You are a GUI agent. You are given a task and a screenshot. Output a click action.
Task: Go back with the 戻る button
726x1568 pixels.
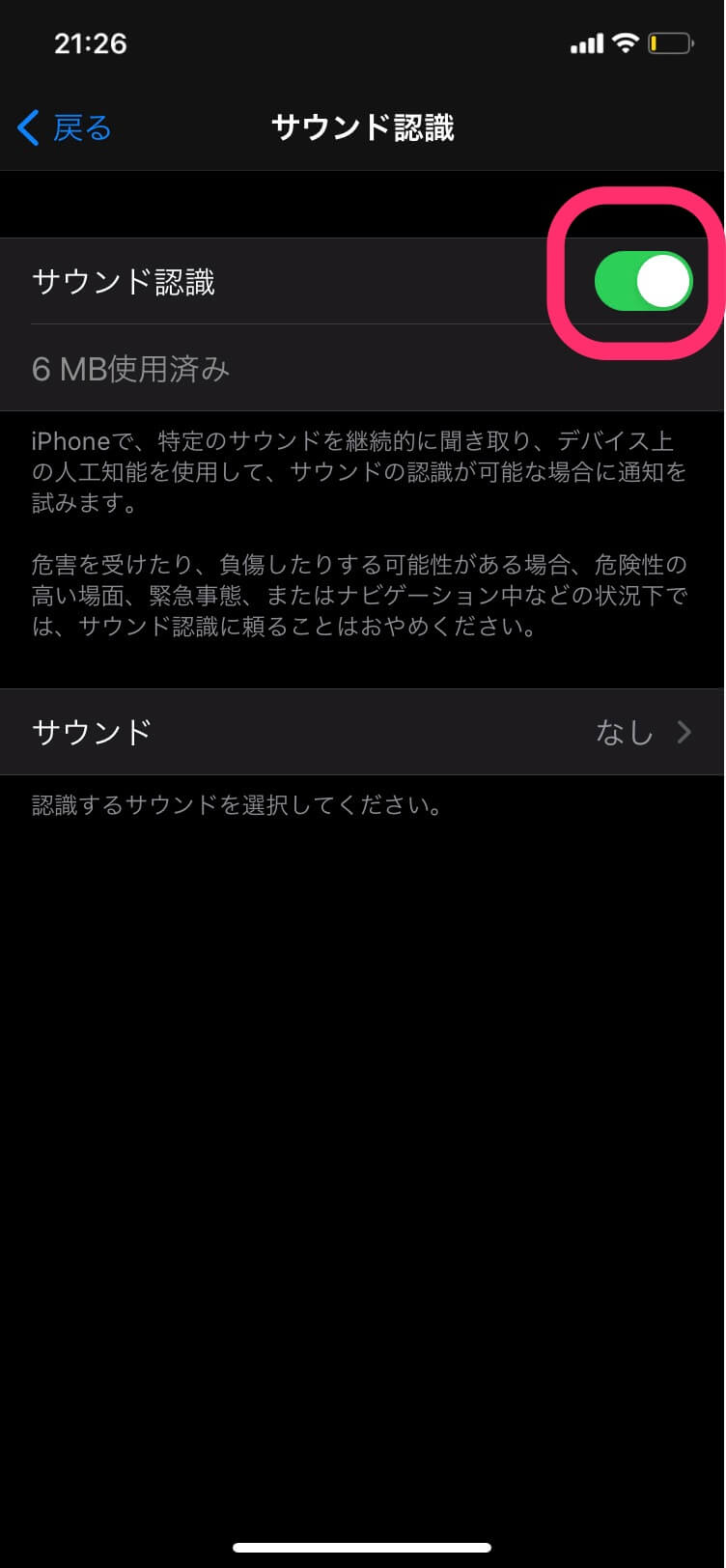coord(66,127)
